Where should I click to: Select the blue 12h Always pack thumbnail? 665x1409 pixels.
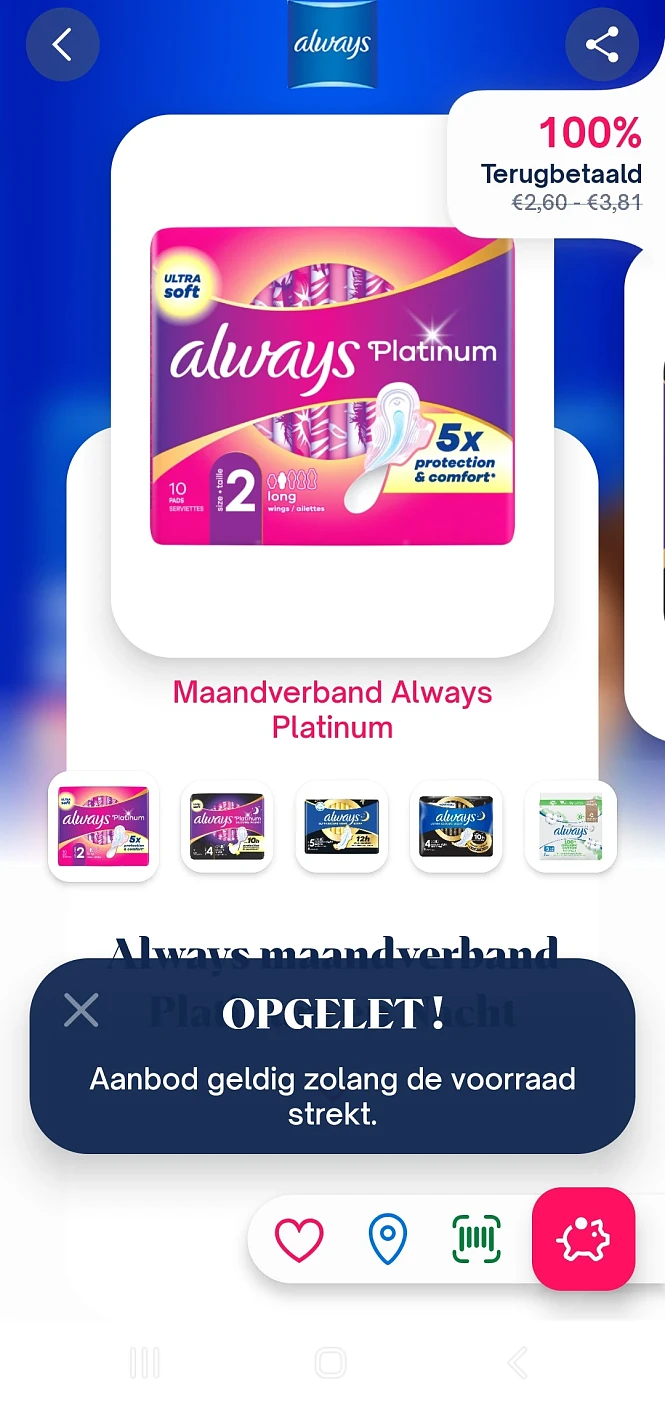tap(342, 826)
